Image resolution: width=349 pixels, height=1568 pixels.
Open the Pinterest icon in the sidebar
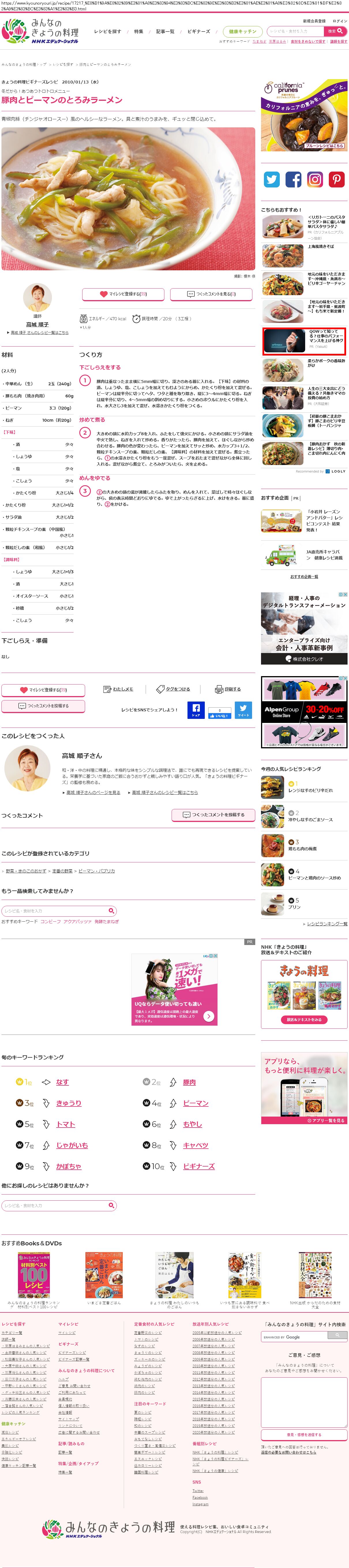click(x=336, y=179)
